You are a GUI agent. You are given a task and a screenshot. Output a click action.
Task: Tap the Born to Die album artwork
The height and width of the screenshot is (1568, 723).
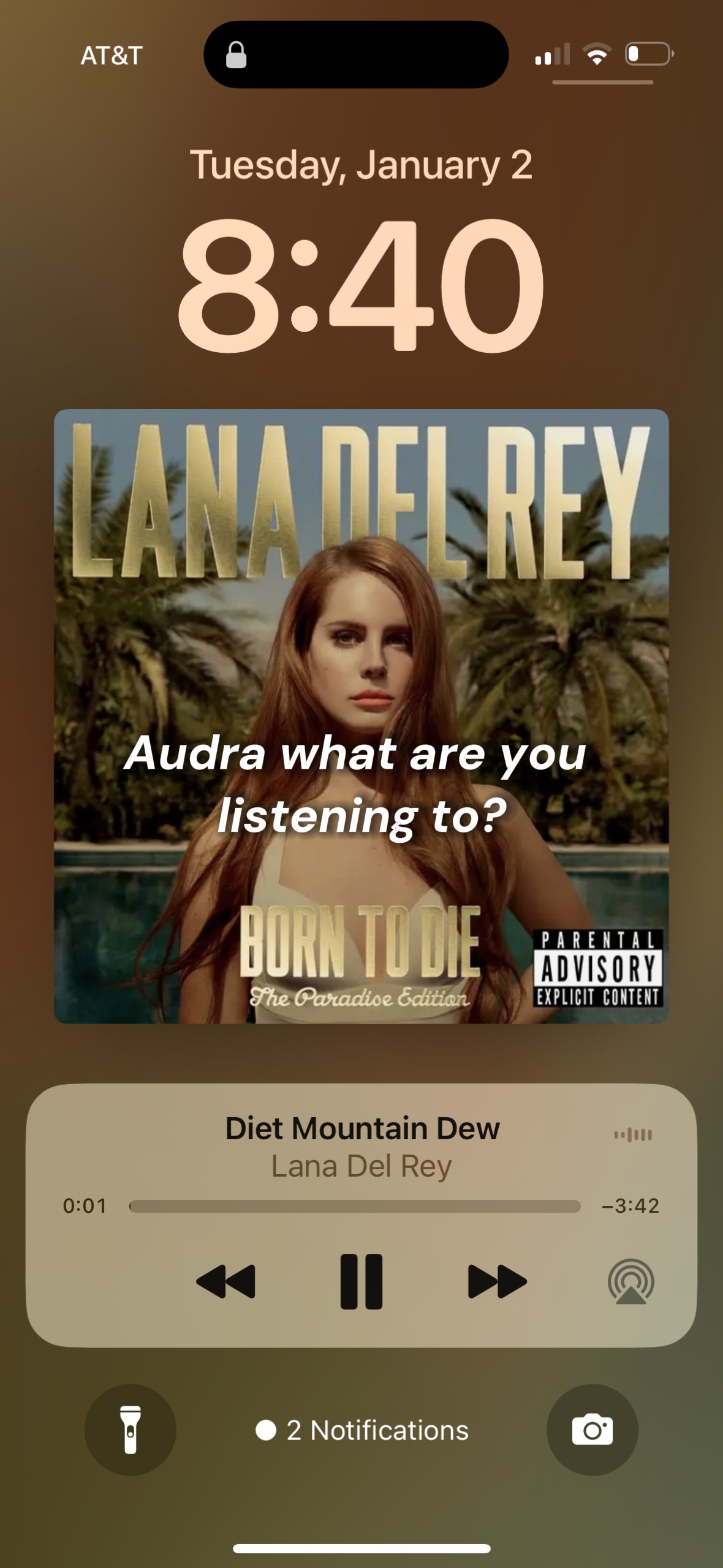click(362, 717)
